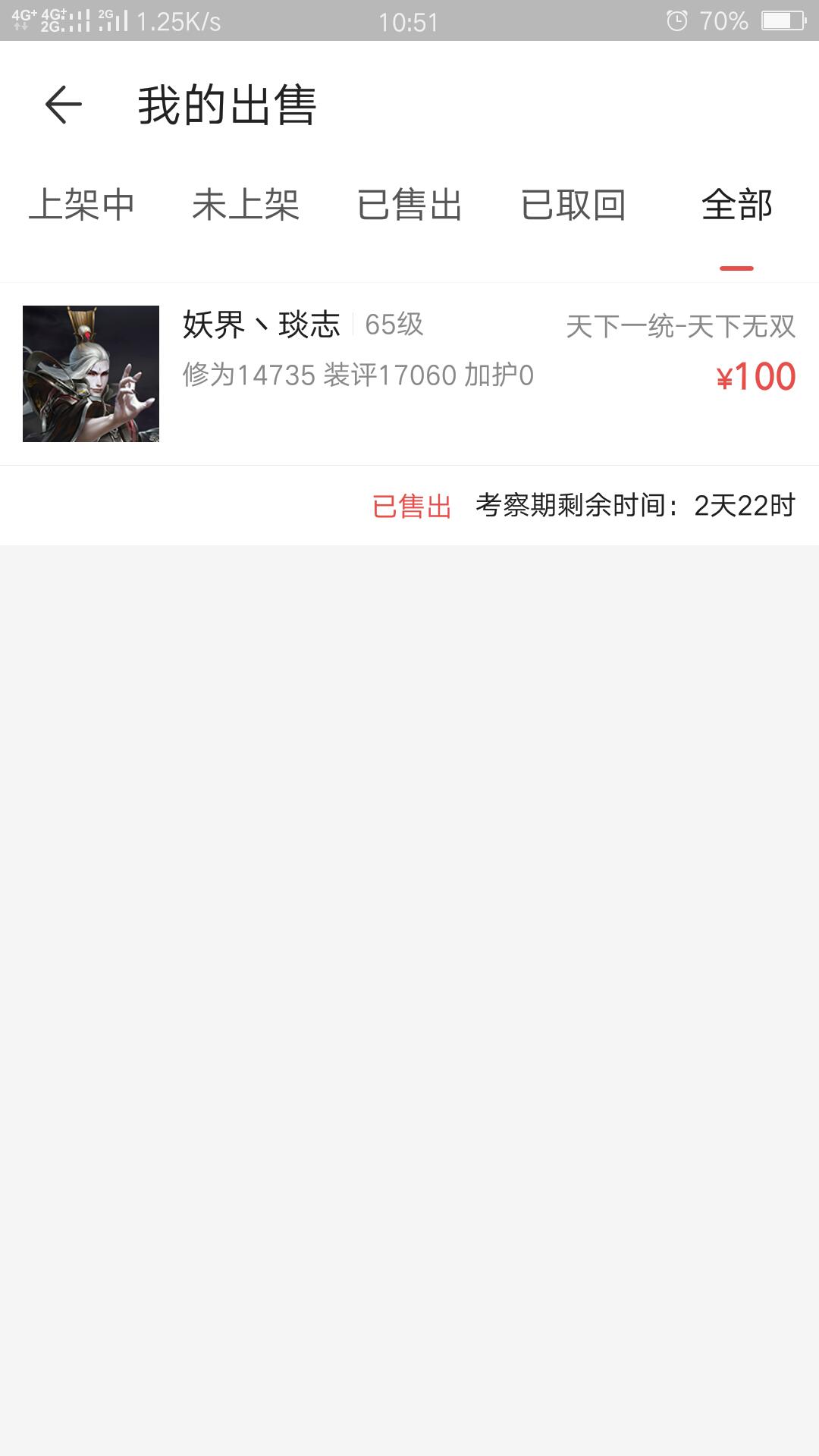Screen dimensions: 819x1456
Task: Open the 已售出 tab
Action: [x=409, y=205]
